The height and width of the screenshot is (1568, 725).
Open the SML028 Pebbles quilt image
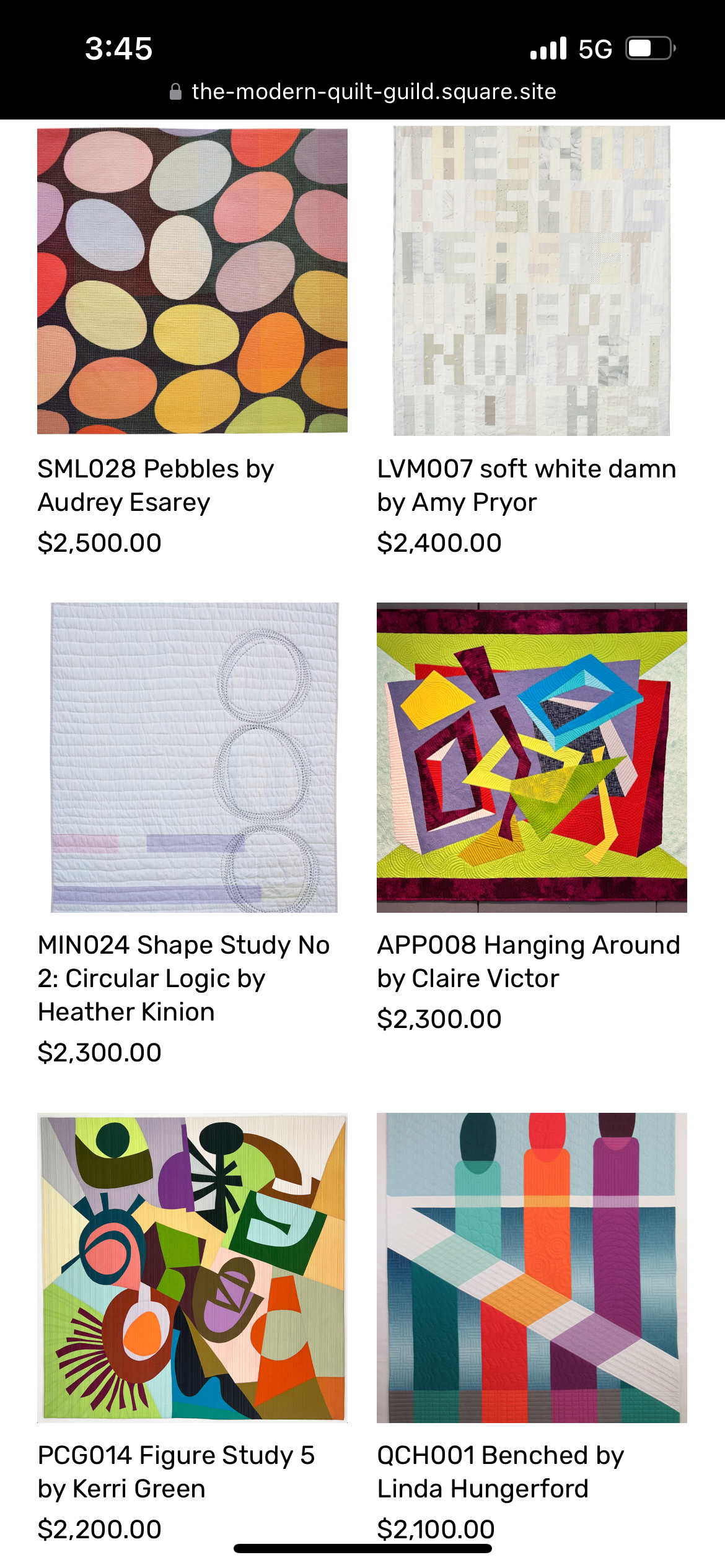click(x=192, y=281)
